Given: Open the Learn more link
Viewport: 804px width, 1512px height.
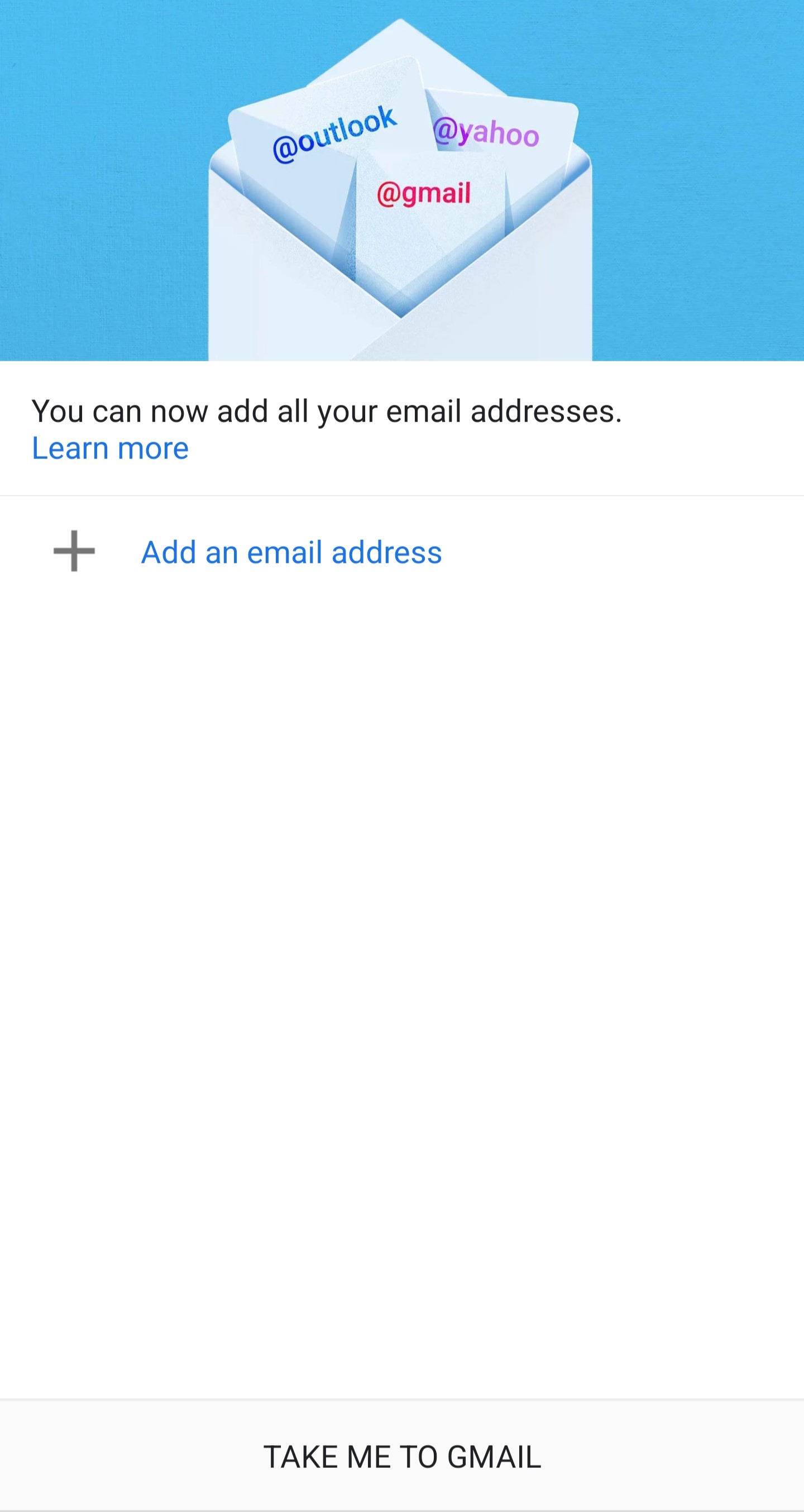Looking at the screenshot, I should [111, 448].
